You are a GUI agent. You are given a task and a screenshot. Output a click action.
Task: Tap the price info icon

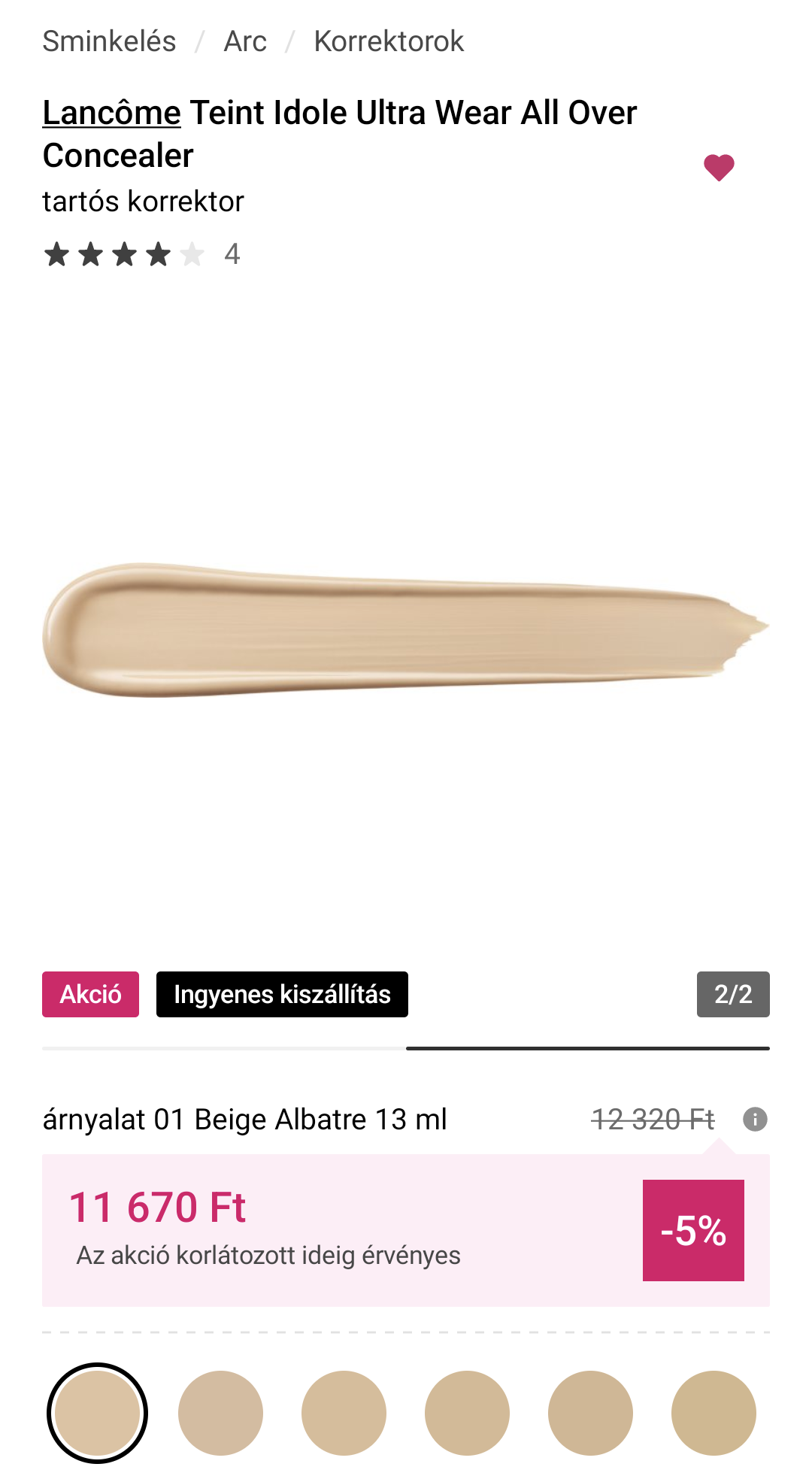coord(755,1119)
